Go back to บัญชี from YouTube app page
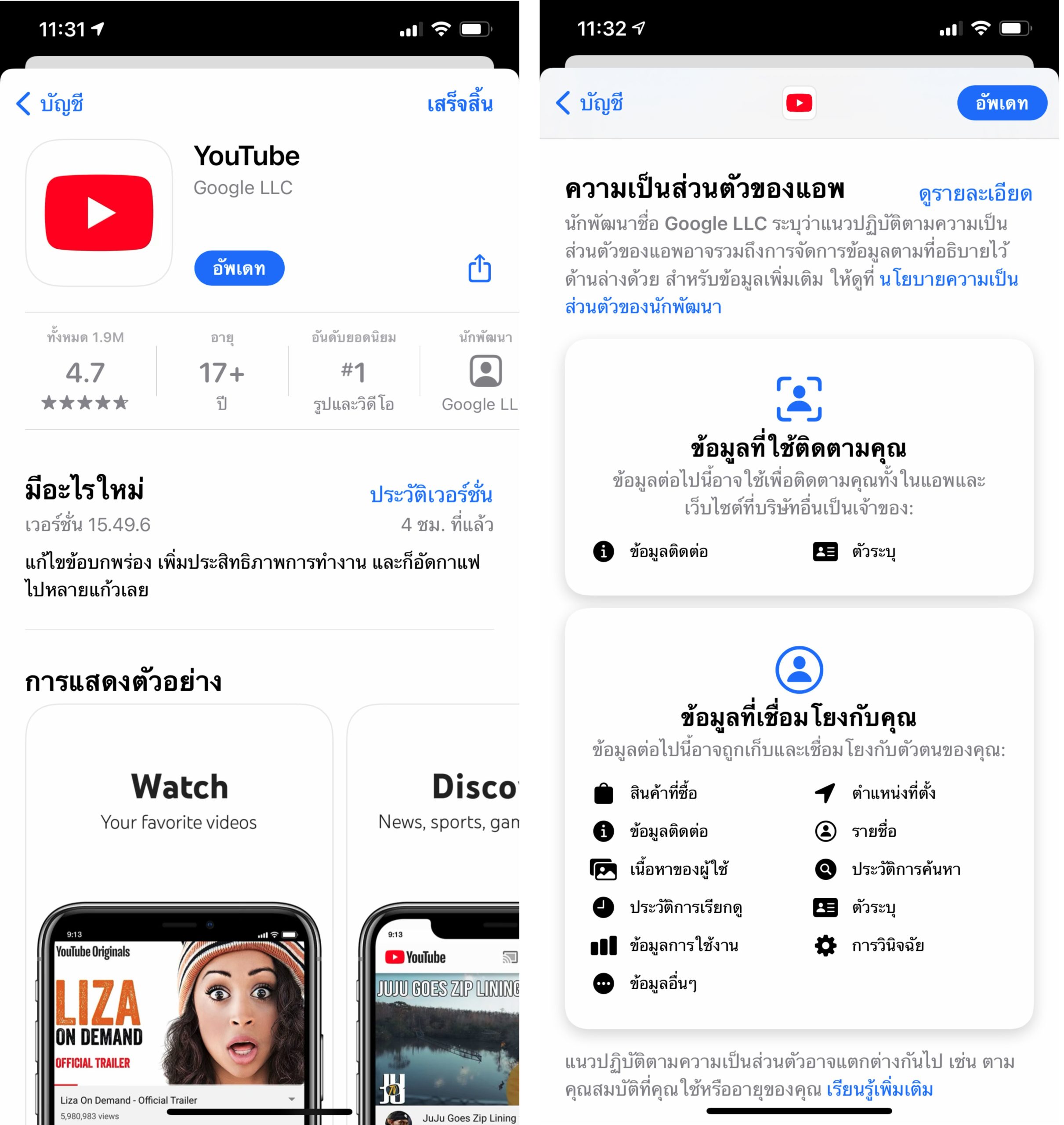This screenshot has width=1064, height=1125. [x=50, y=104]
